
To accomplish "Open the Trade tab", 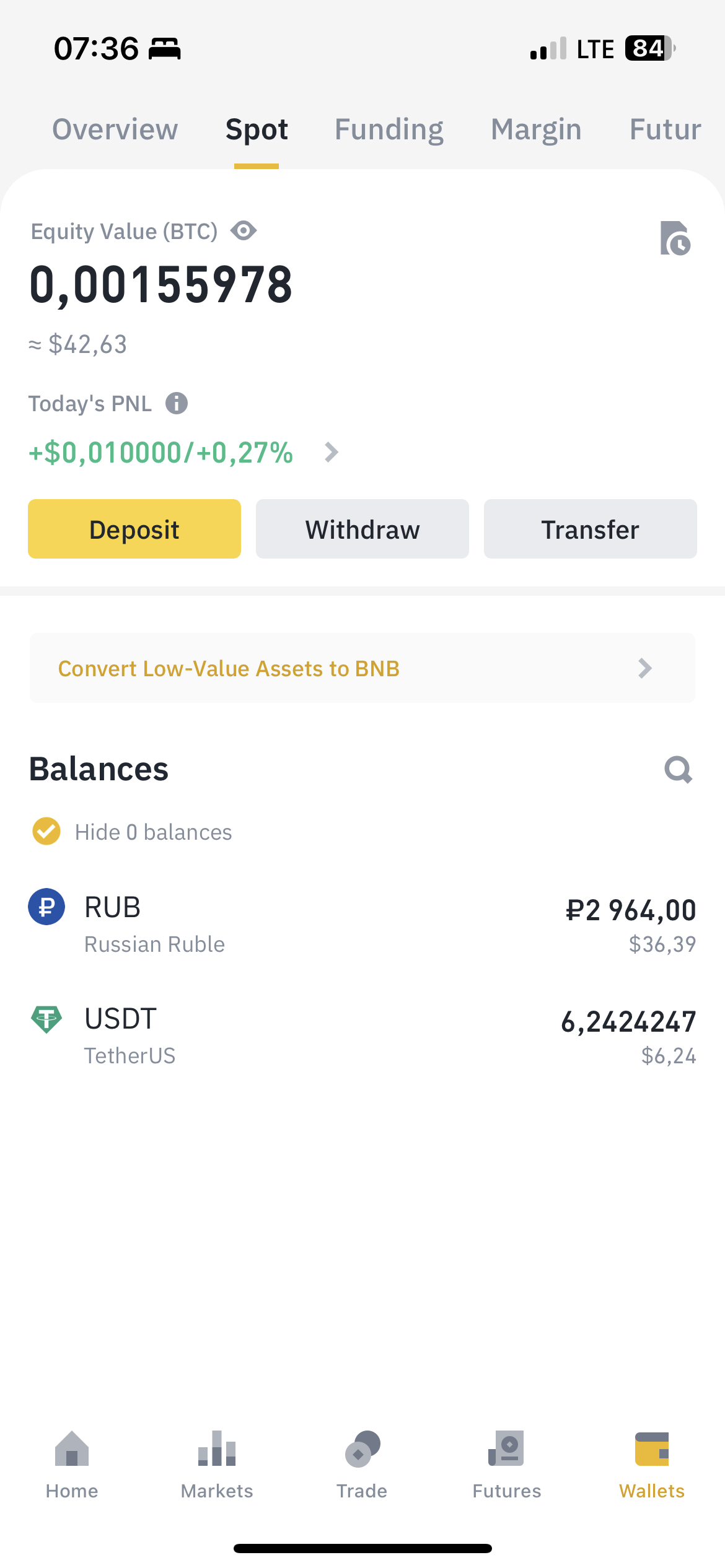I will (x=362, y=1465).
